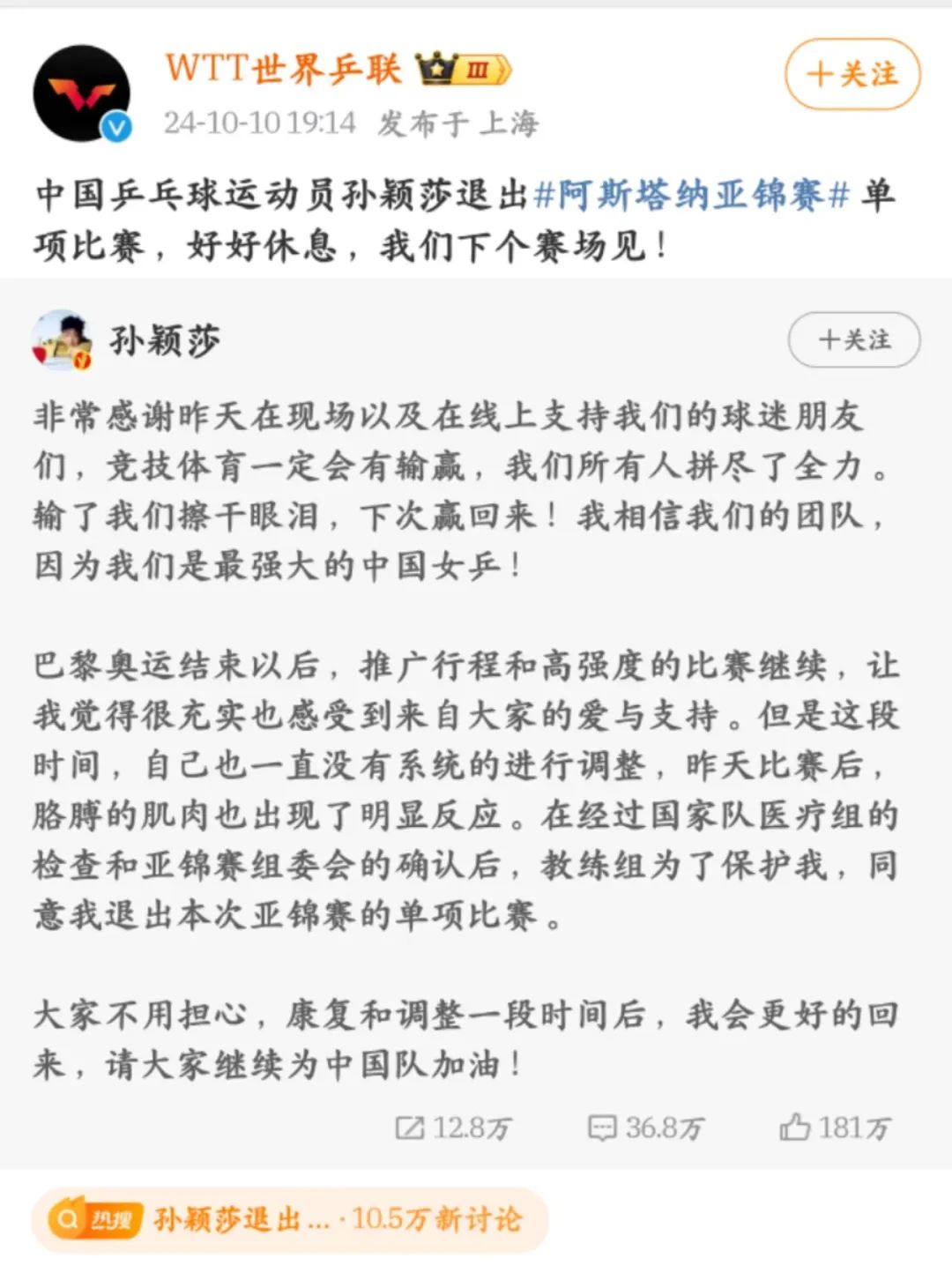The image size is (952, 1288).
Task: Like the post with 181万 likes
Action: click(x=835, y=1128)
